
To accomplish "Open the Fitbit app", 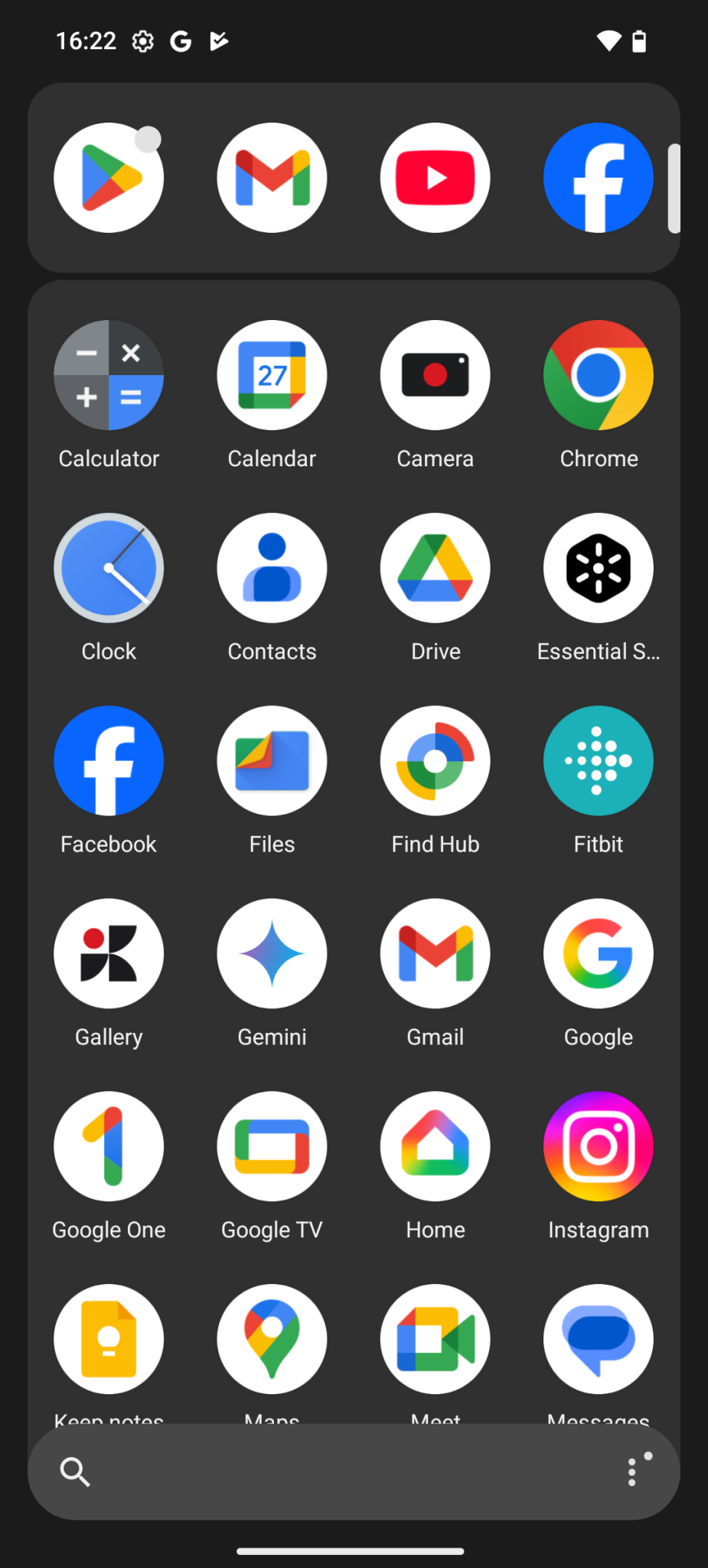I will point(599,760).
